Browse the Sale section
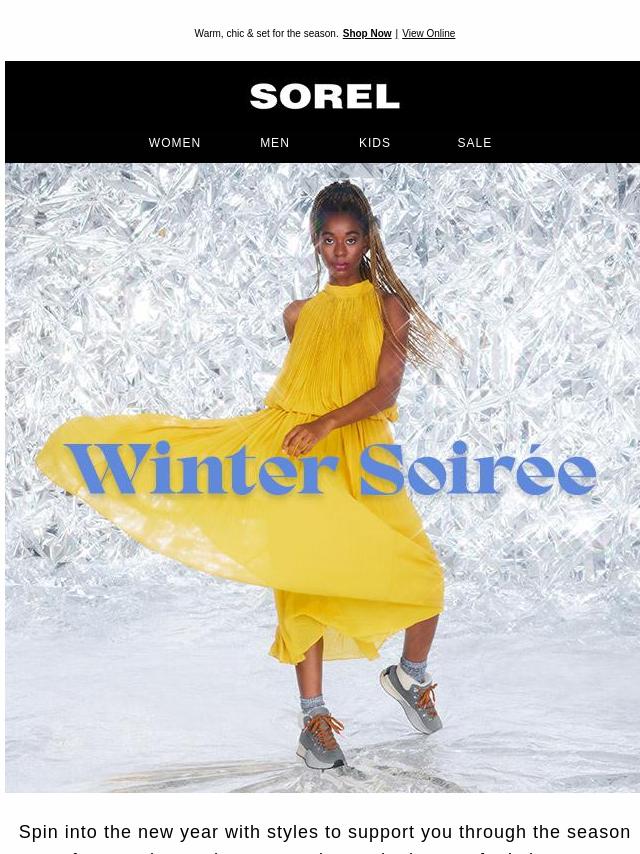640x854 pixels. 474,143
